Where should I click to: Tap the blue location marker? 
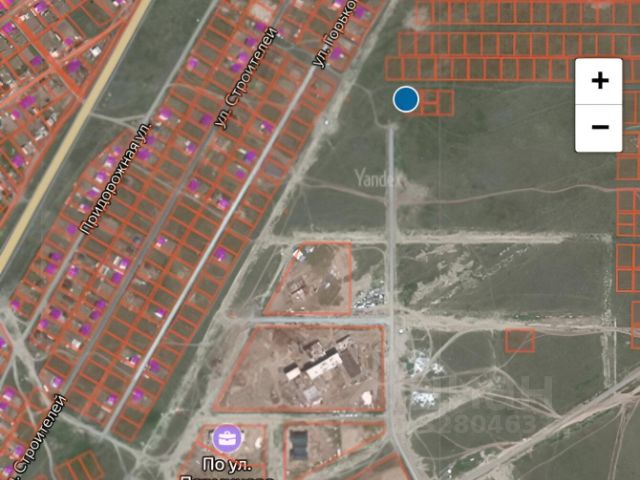click(x=405, y=99)
